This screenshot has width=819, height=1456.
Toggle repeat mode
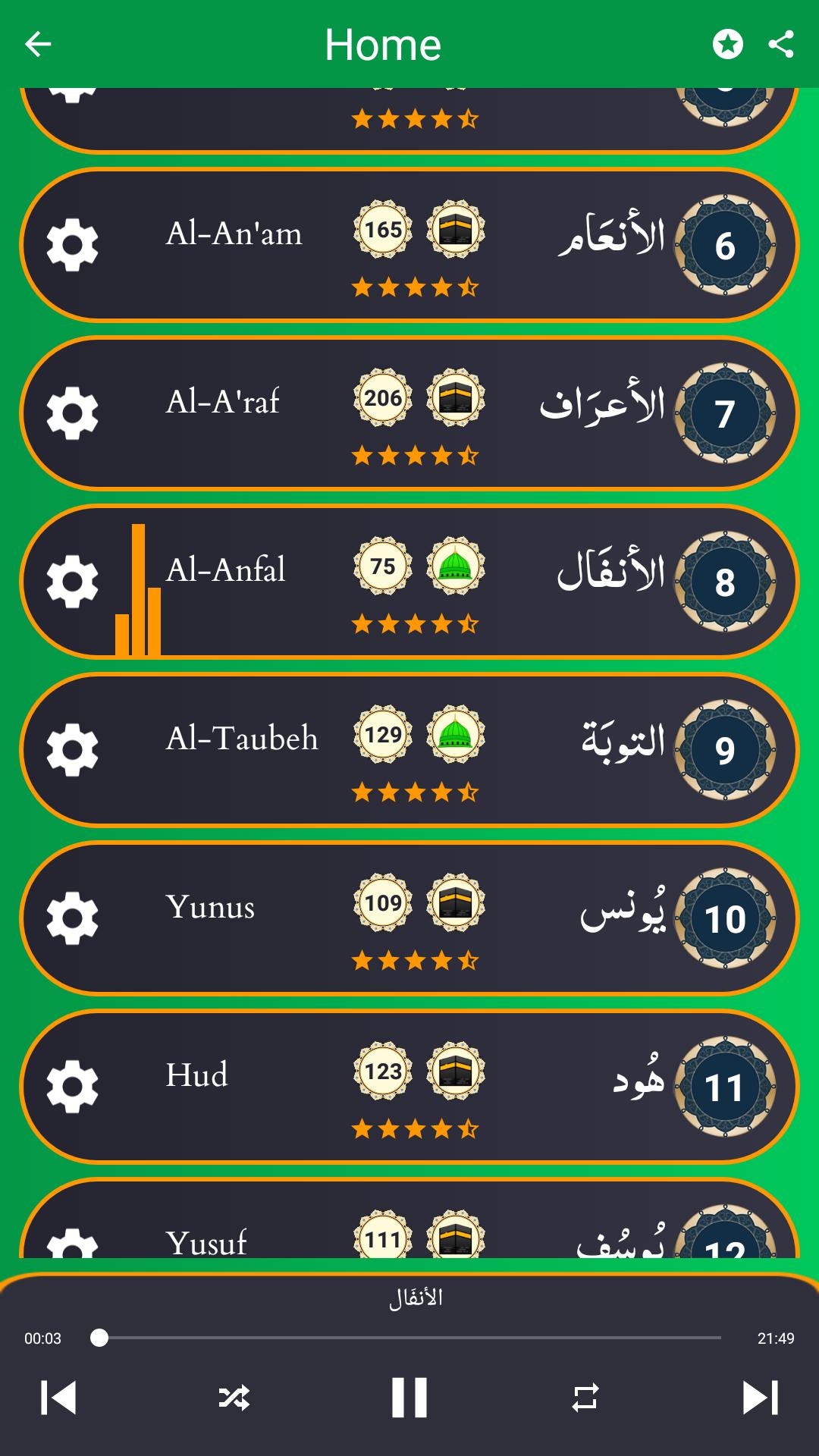click(x=585, y=1398)
